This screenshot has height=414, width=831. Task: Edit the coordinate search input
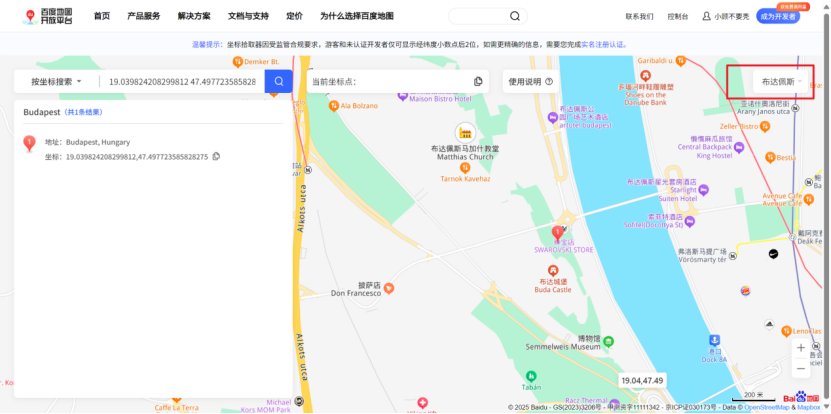click(x=182, y=81)
